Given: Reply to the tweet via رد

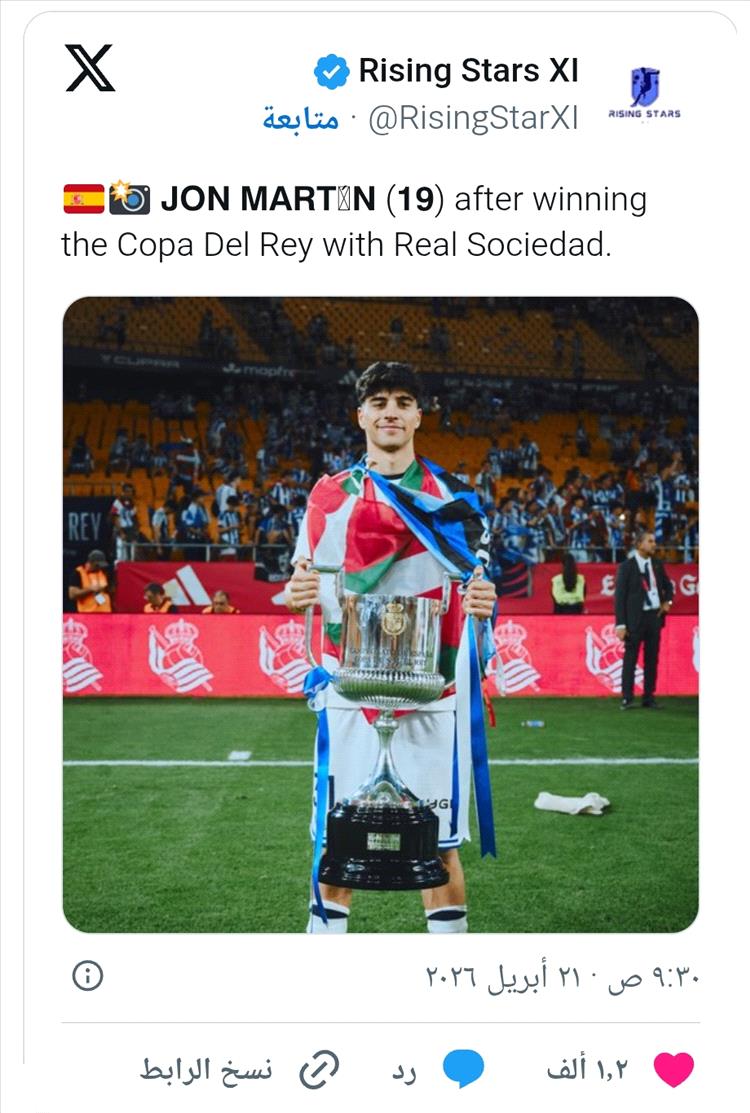Looking at the screenshot, I should click(463, 1070).
